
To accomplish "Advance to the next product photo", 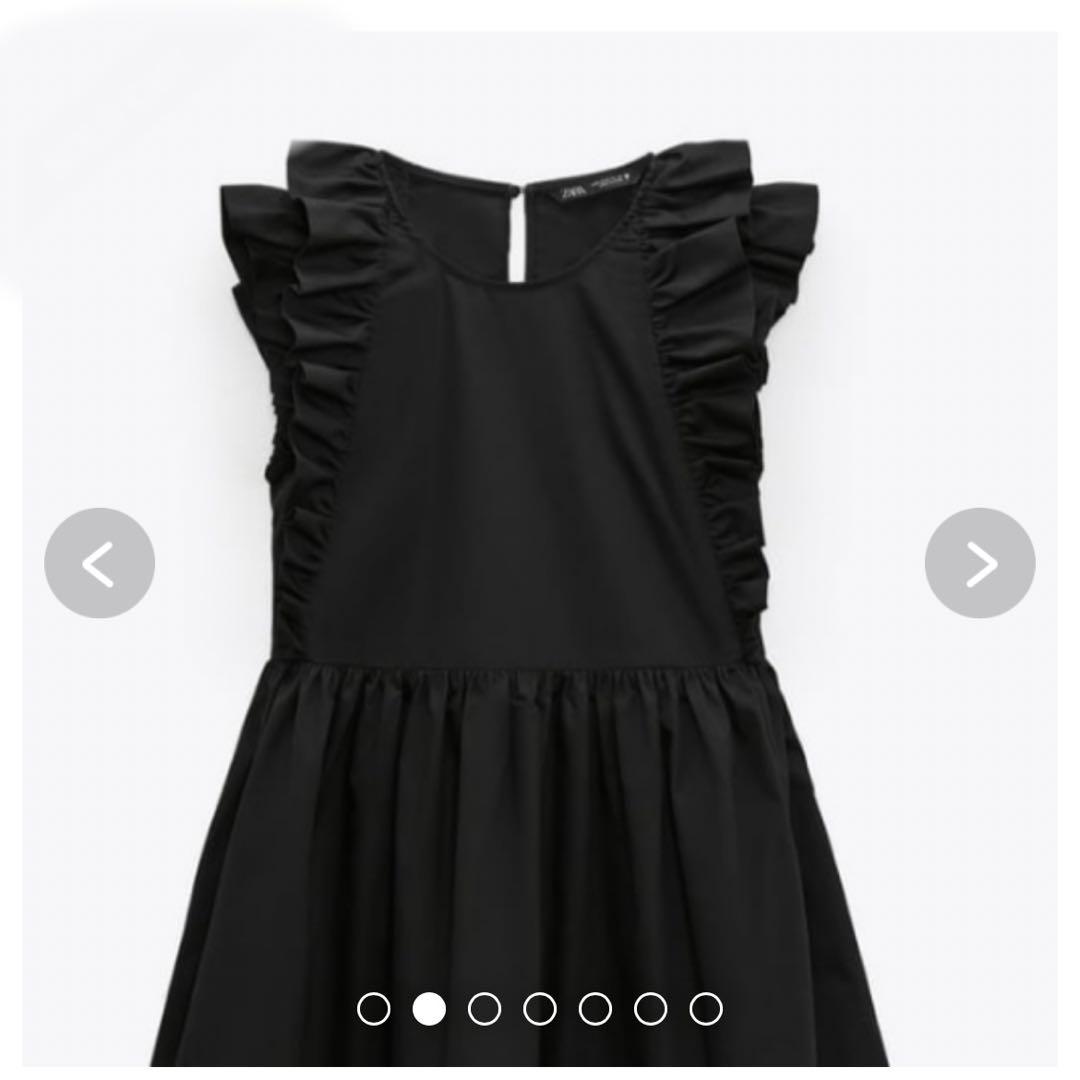I will (x=979, y=563).
